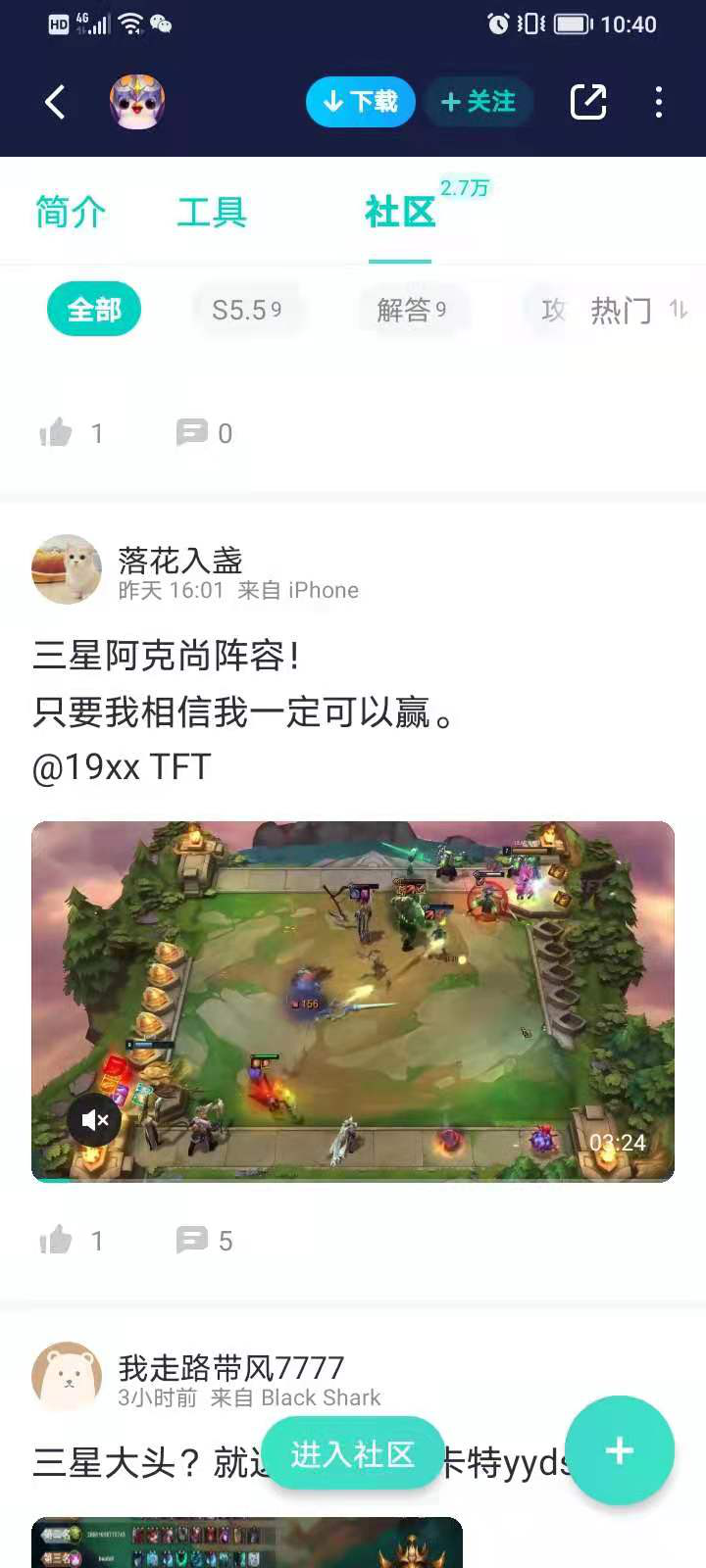Filter posts by the 解答 chip

(x=412, y=310)
